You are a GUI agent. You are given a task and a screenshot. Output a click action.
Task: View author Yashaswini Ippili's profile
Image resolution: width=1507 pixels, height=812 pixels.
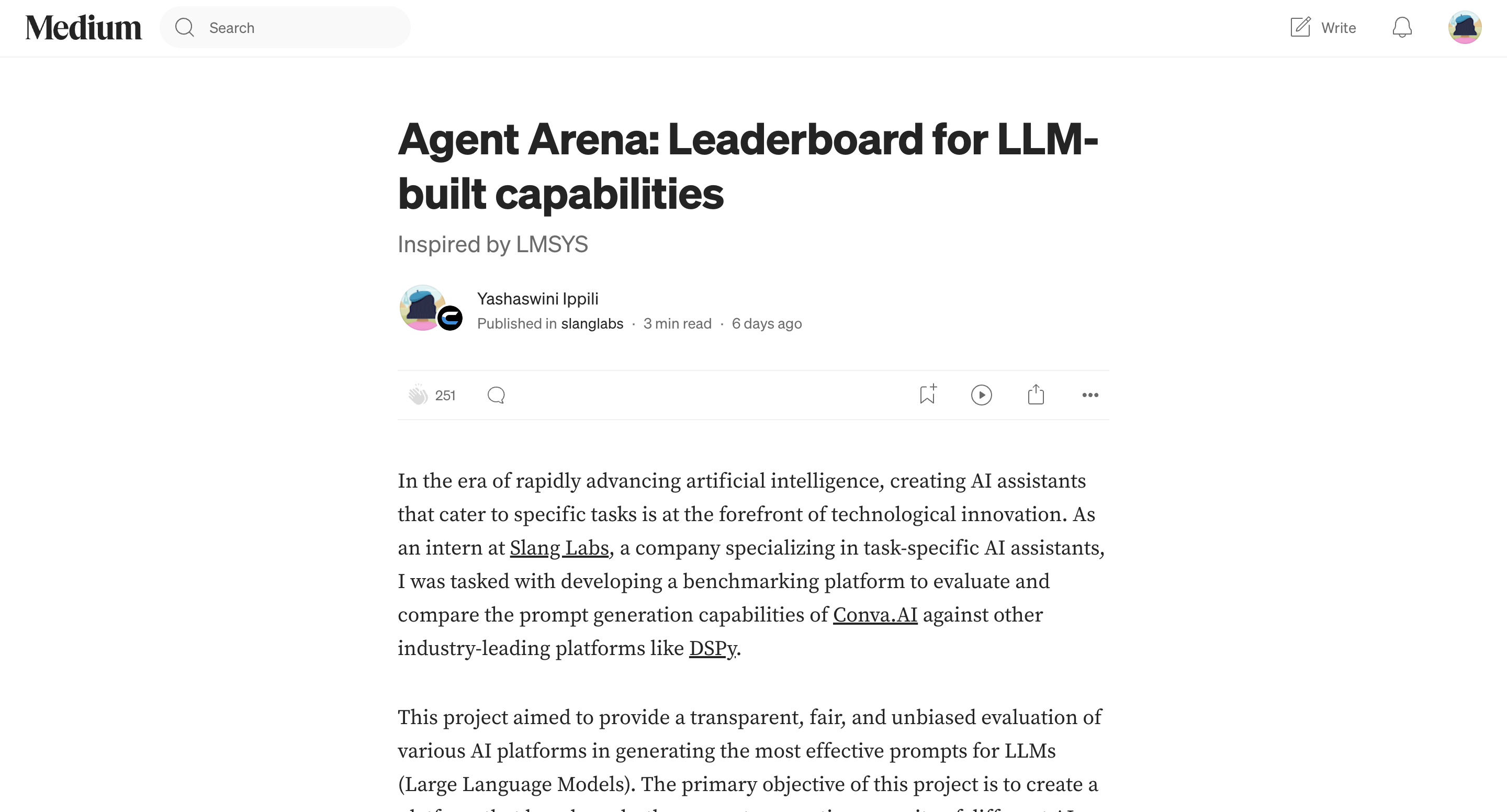click(x=537, y=299)
